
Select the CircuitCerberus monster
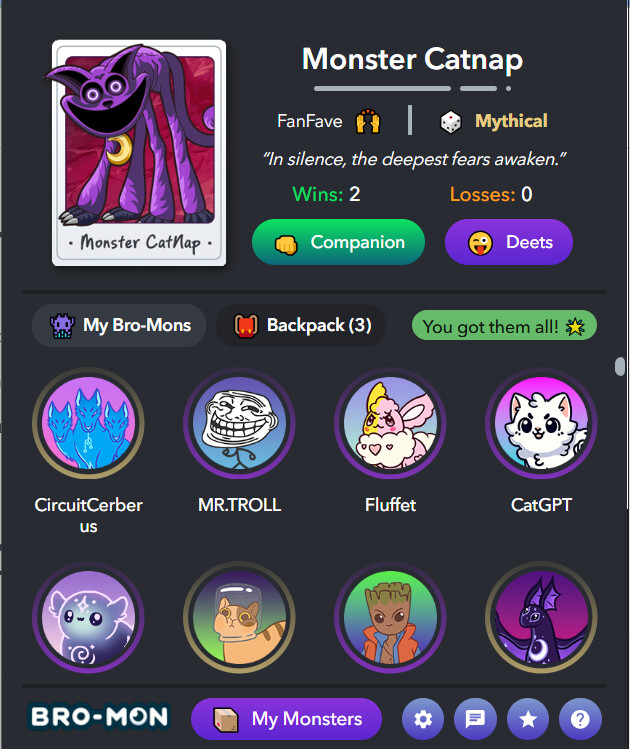tap(88, 424)
